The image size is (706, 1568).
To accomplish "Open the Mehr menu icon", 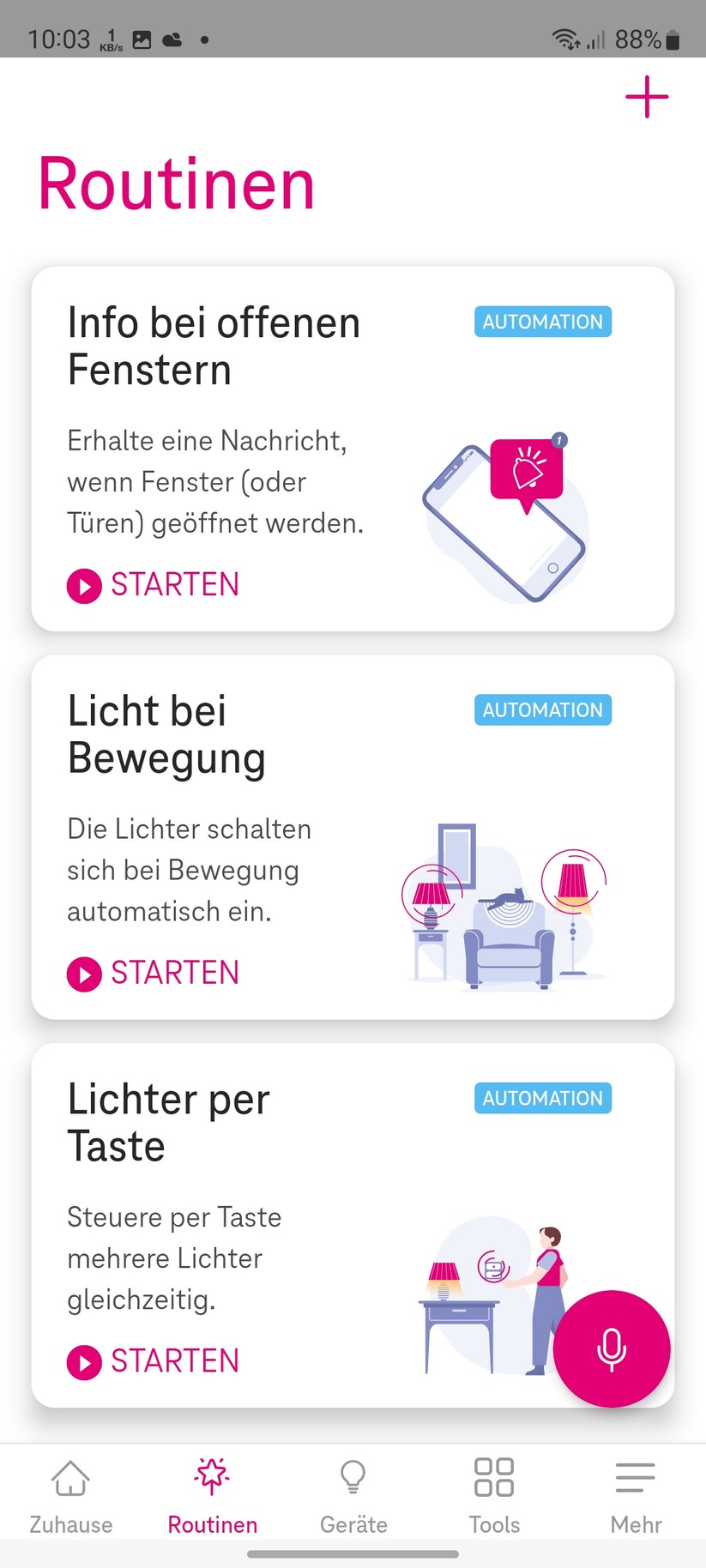I will coord(635,1477).
